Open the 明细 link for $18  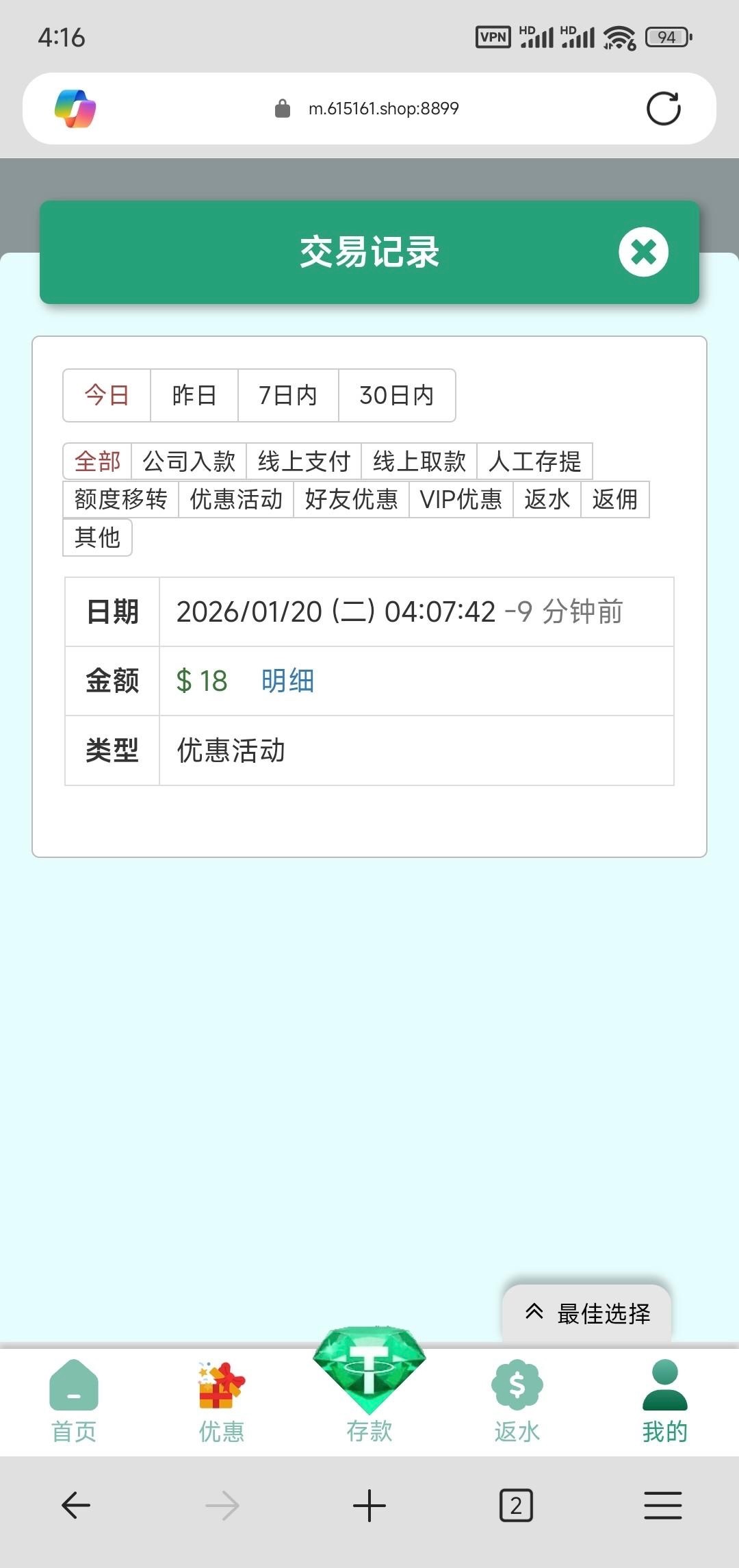click(287, 681)
